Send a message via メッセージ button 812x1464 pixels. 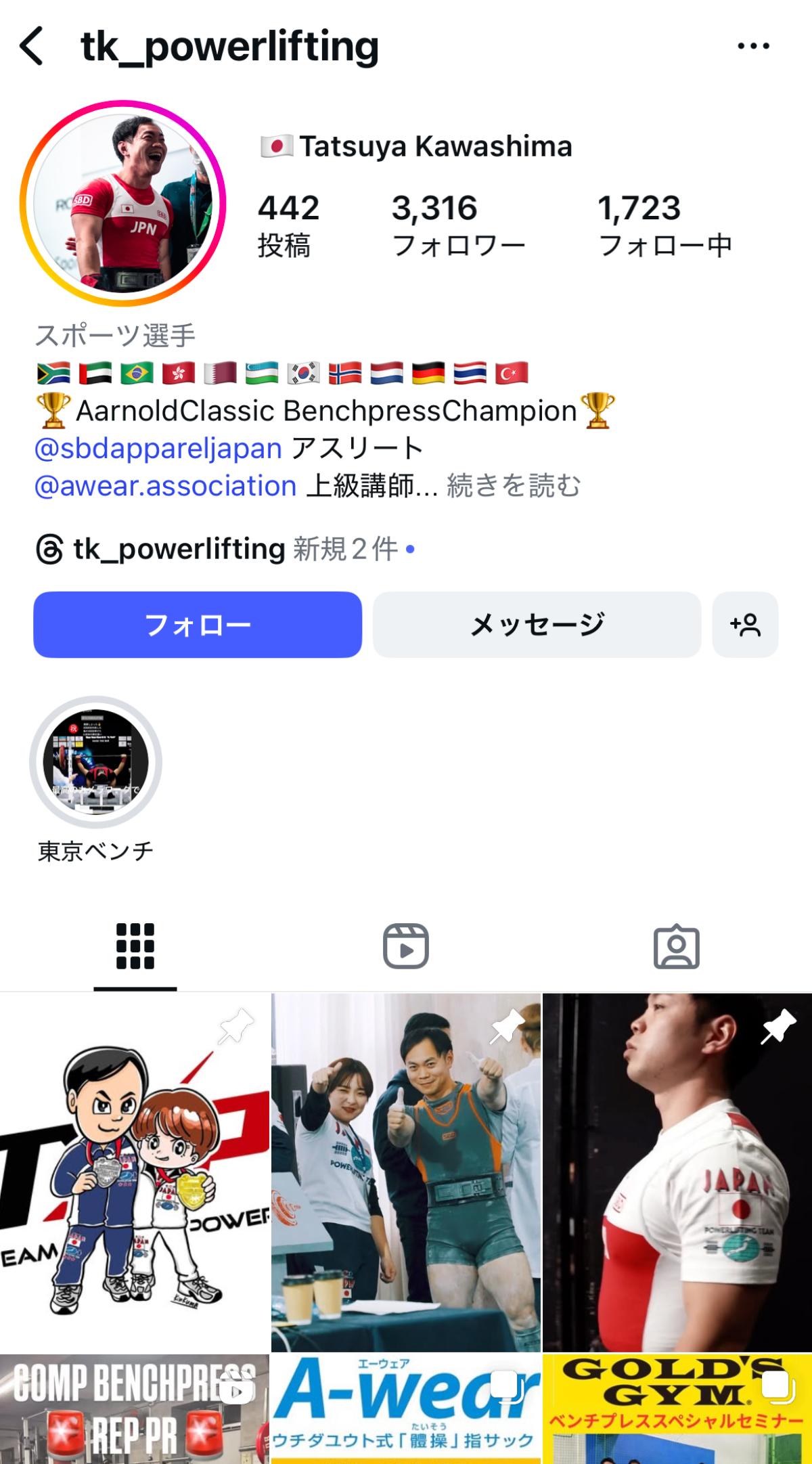click(537, 624)
